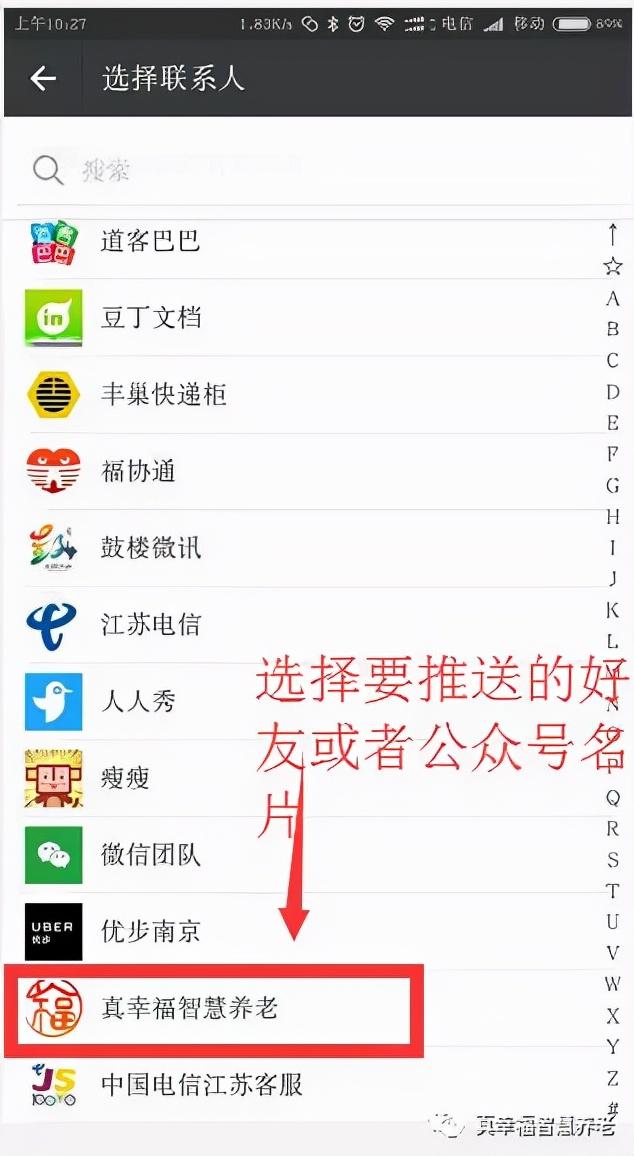Select 微信团队 contact

[x=308, y=854]
